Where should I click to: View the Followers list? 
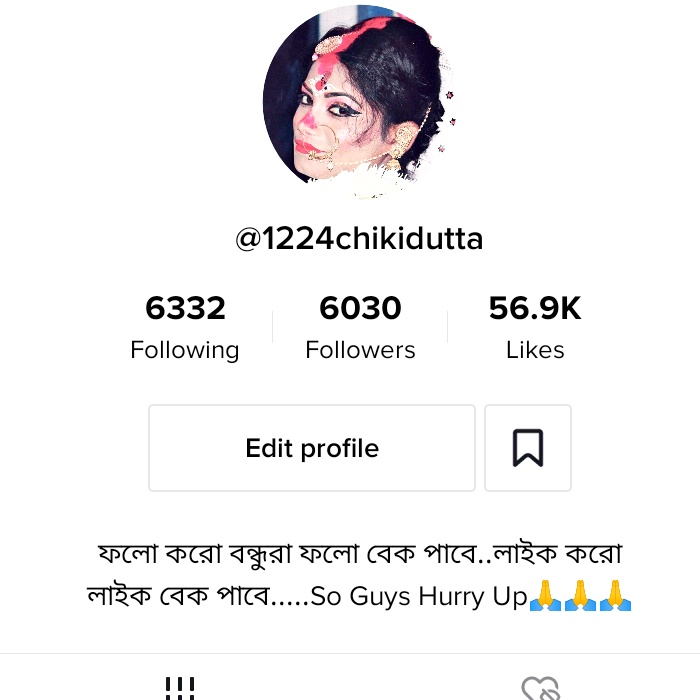[360, 327]
